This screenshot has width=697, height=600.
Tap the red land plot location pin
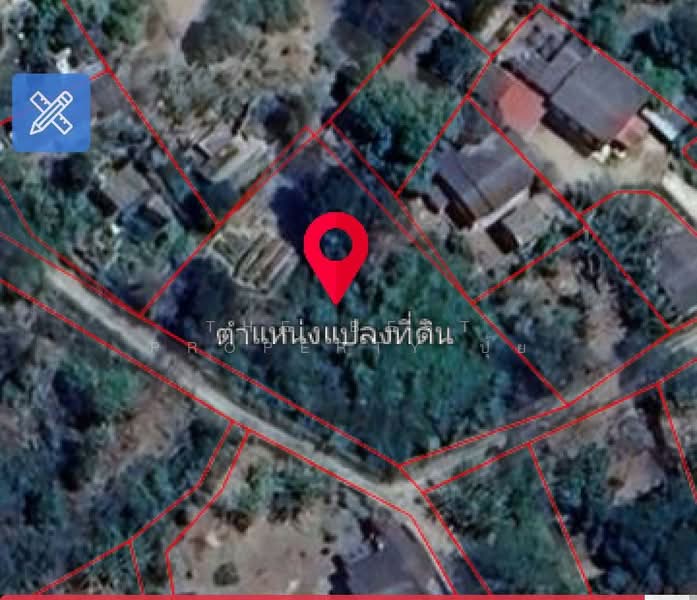click(x=336, y=251)
